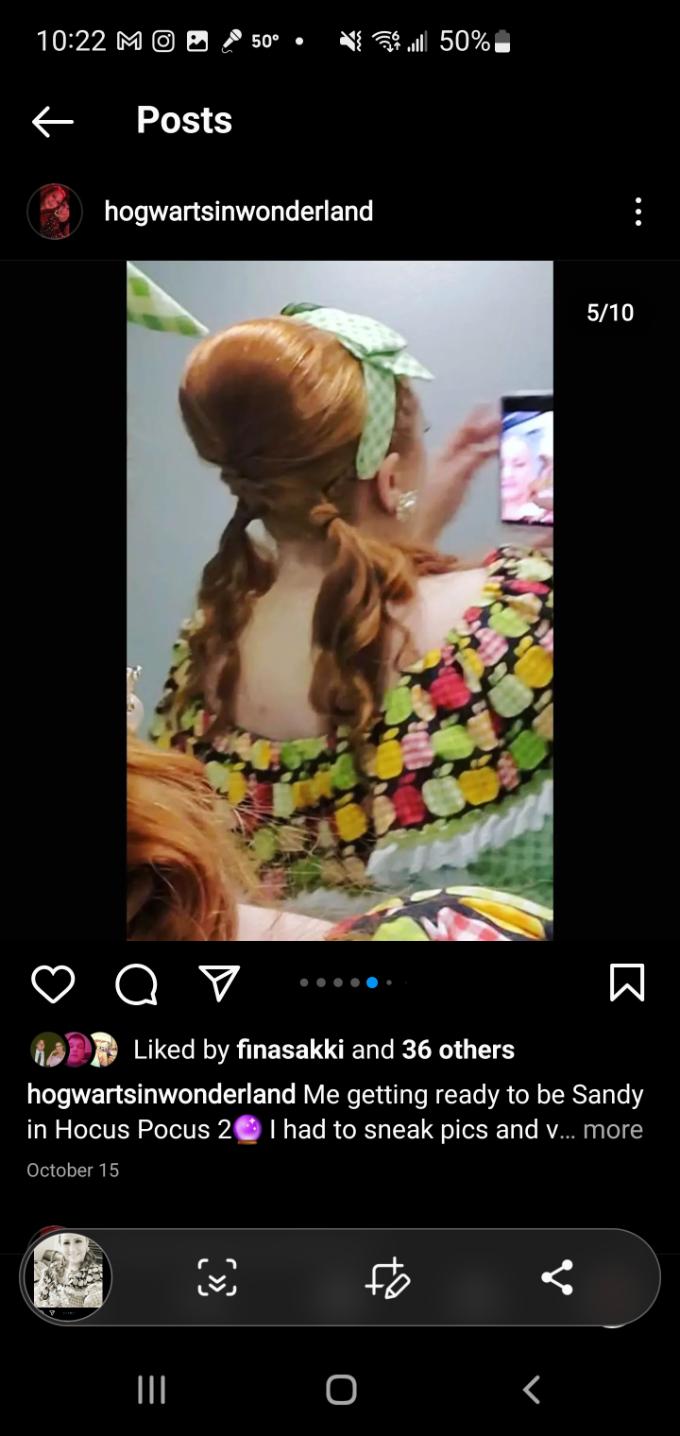This screenshot has height=1436, width=680.
Task: Open hogwartsinwonderland's profile picture
Action: (54, 211)
